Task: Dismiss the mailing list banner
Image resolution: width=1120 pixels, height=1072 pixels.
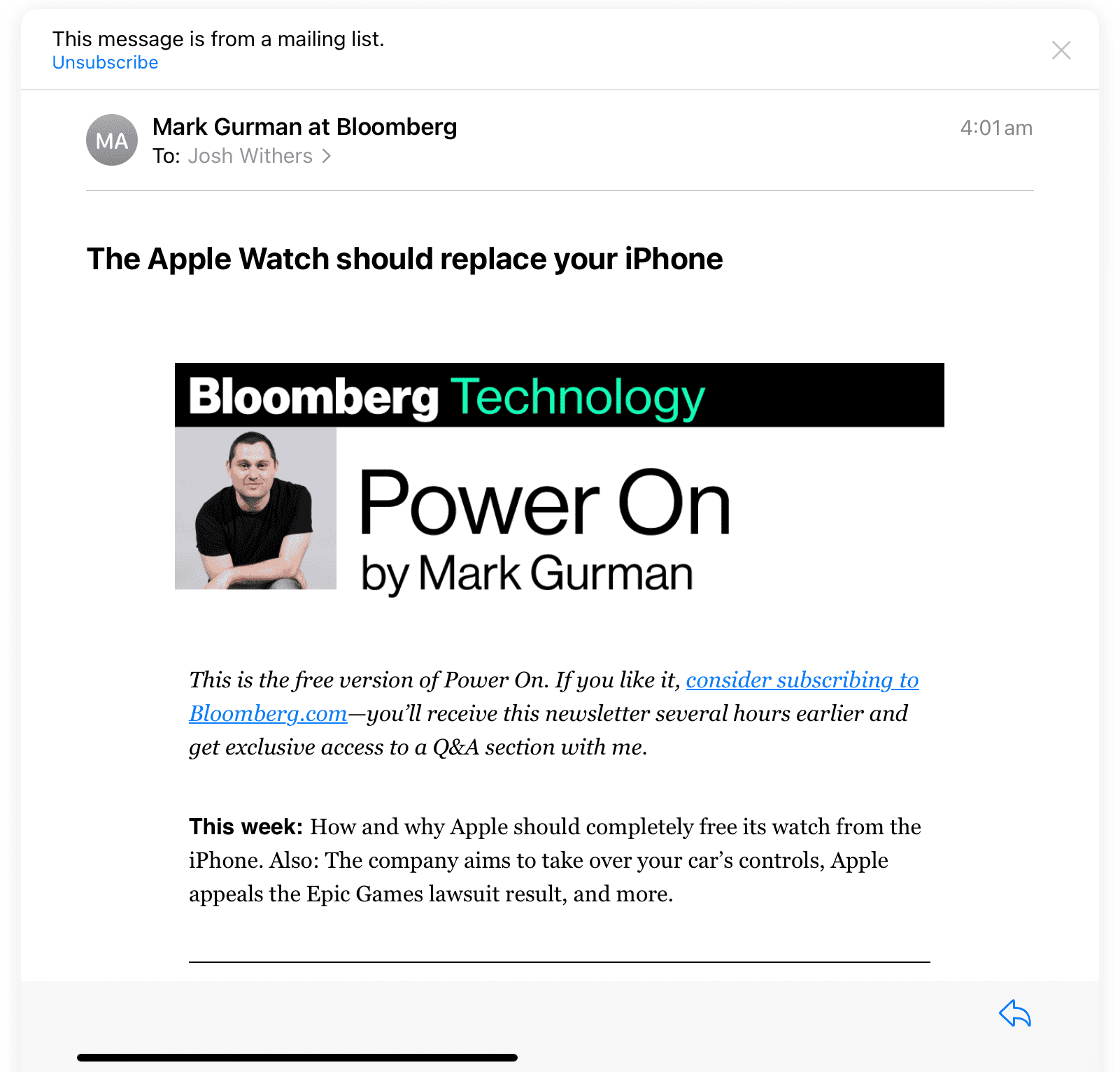Action: pos(1061,50)
